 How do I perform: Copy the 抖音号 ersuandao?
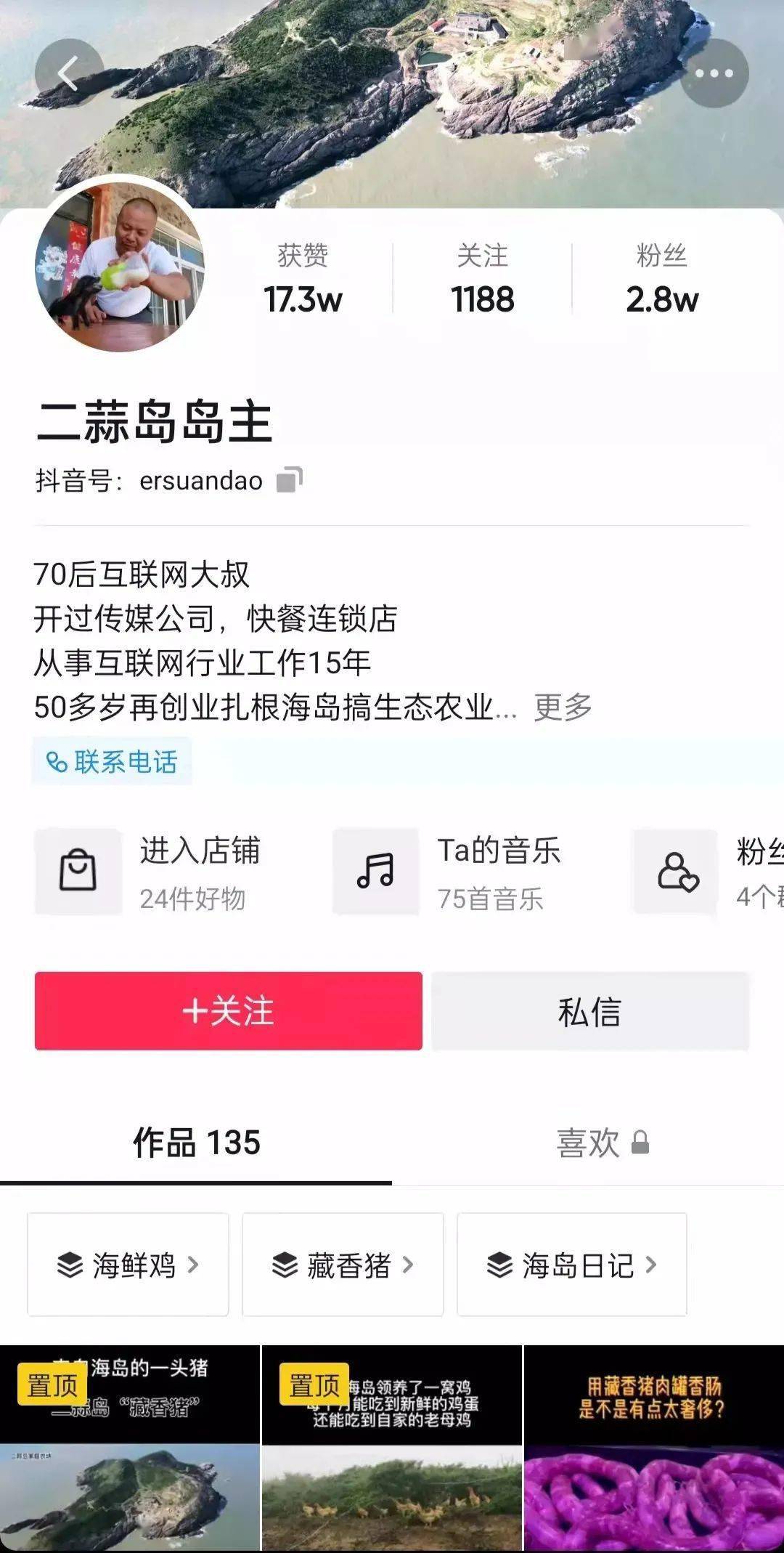click(289, 480)
